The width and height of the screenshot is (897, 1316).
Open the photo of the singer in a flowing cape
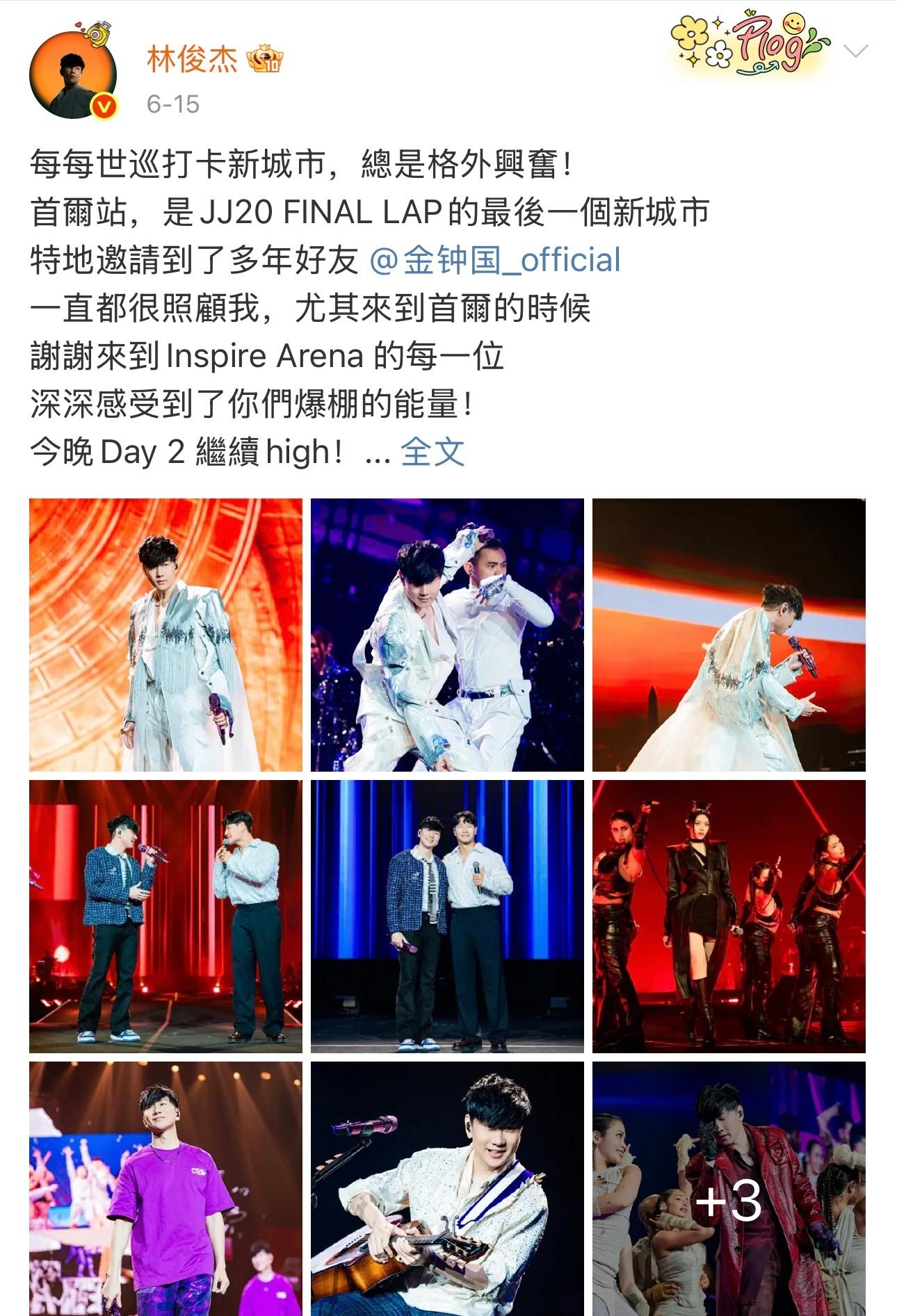click(x=729, y=635)
